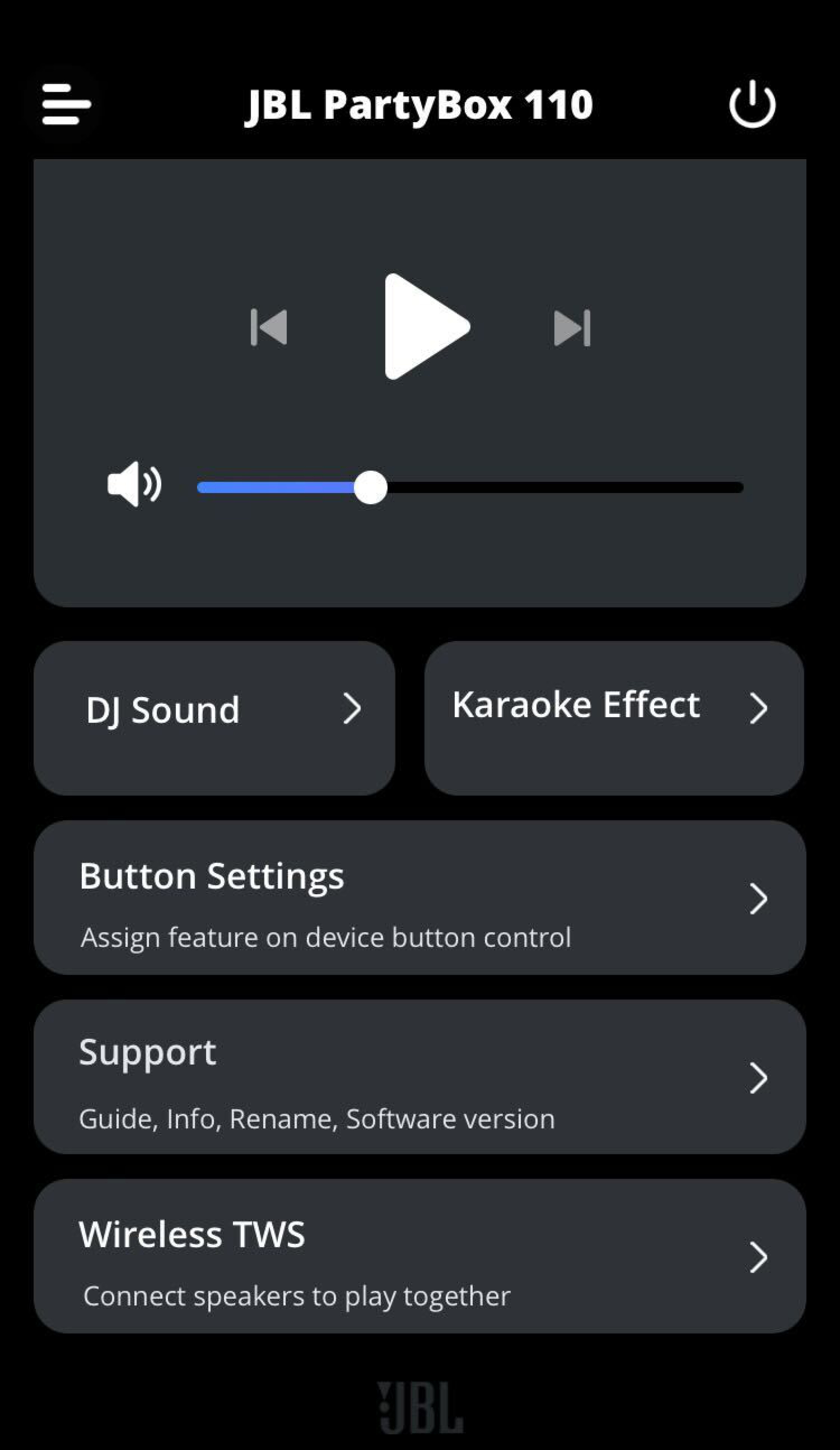Screen dimensions: 840x1450
Task: Open Wireless TWS pairing
Action: click(420, 1256)
